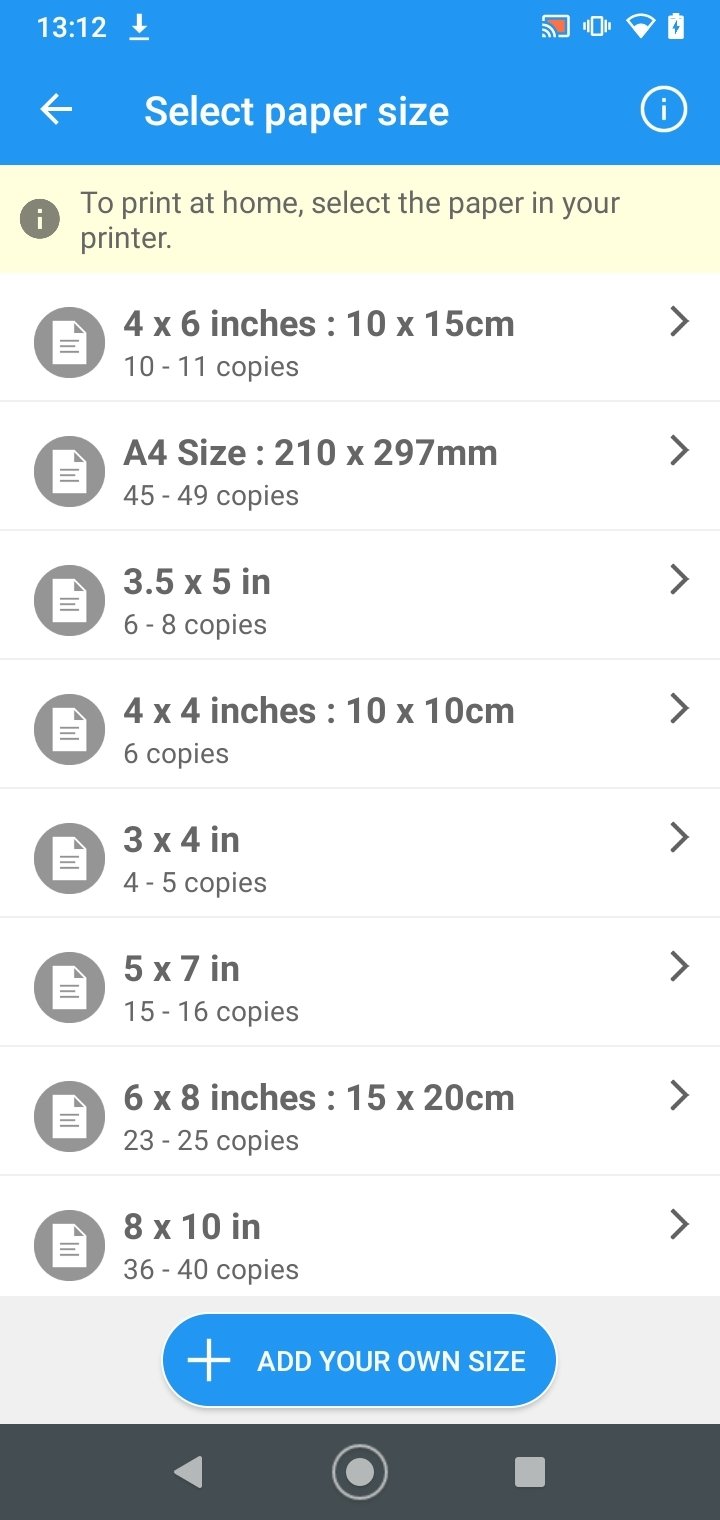Select 4 x 4 inches : 10 x 10cm
This screenshot has height=1520, width=720.
[x=360, y=725]
